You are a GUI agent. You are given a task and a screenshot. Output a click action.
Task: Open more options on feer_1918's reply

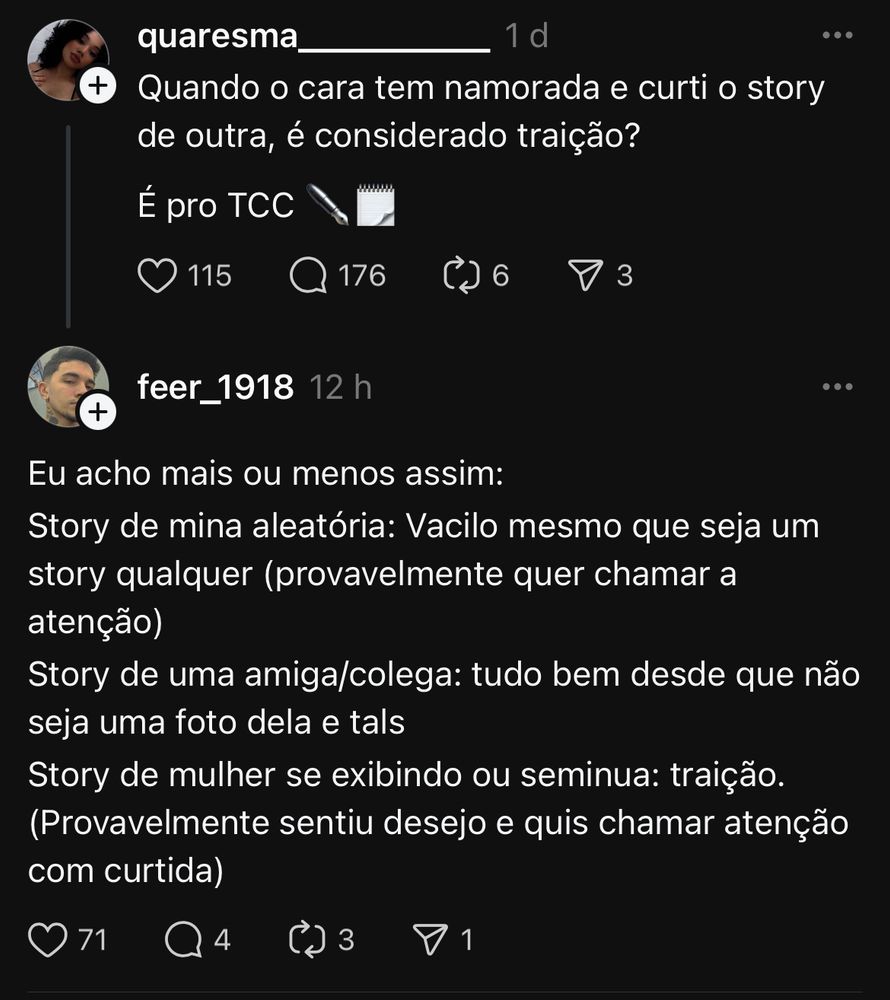(x=837, y=385)
